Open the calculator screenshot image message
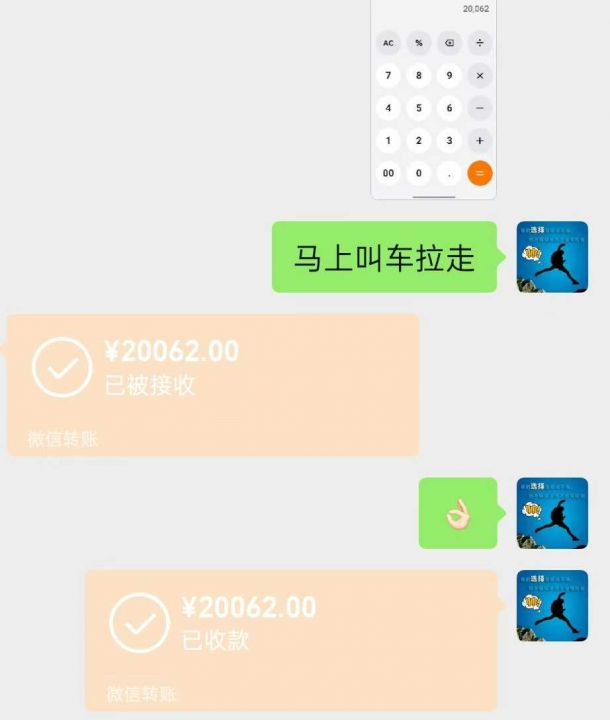Screen dimensions: 610x720 coord(433,100)
